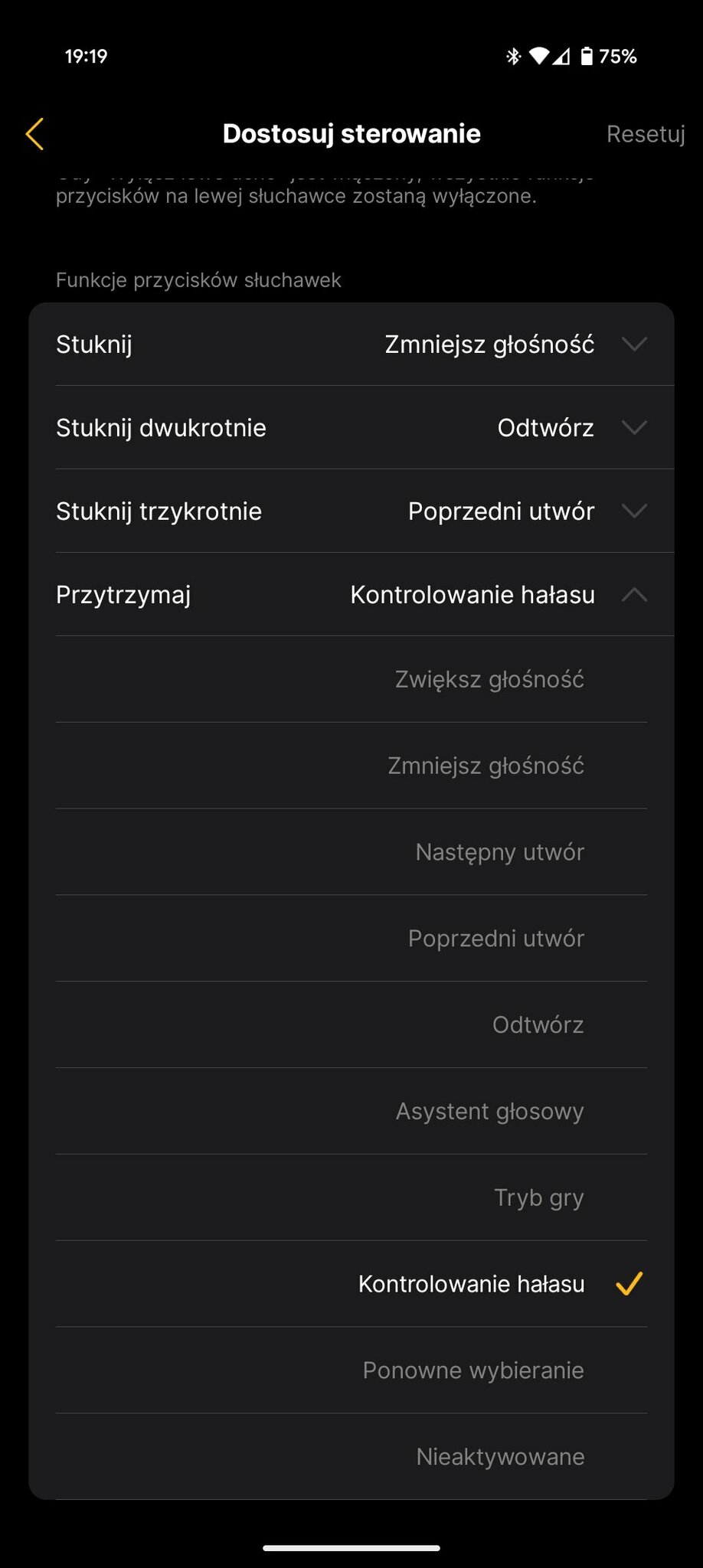Set hold action to Asystent głosowy
The image size is (703, 1568).
[351, 1112]
